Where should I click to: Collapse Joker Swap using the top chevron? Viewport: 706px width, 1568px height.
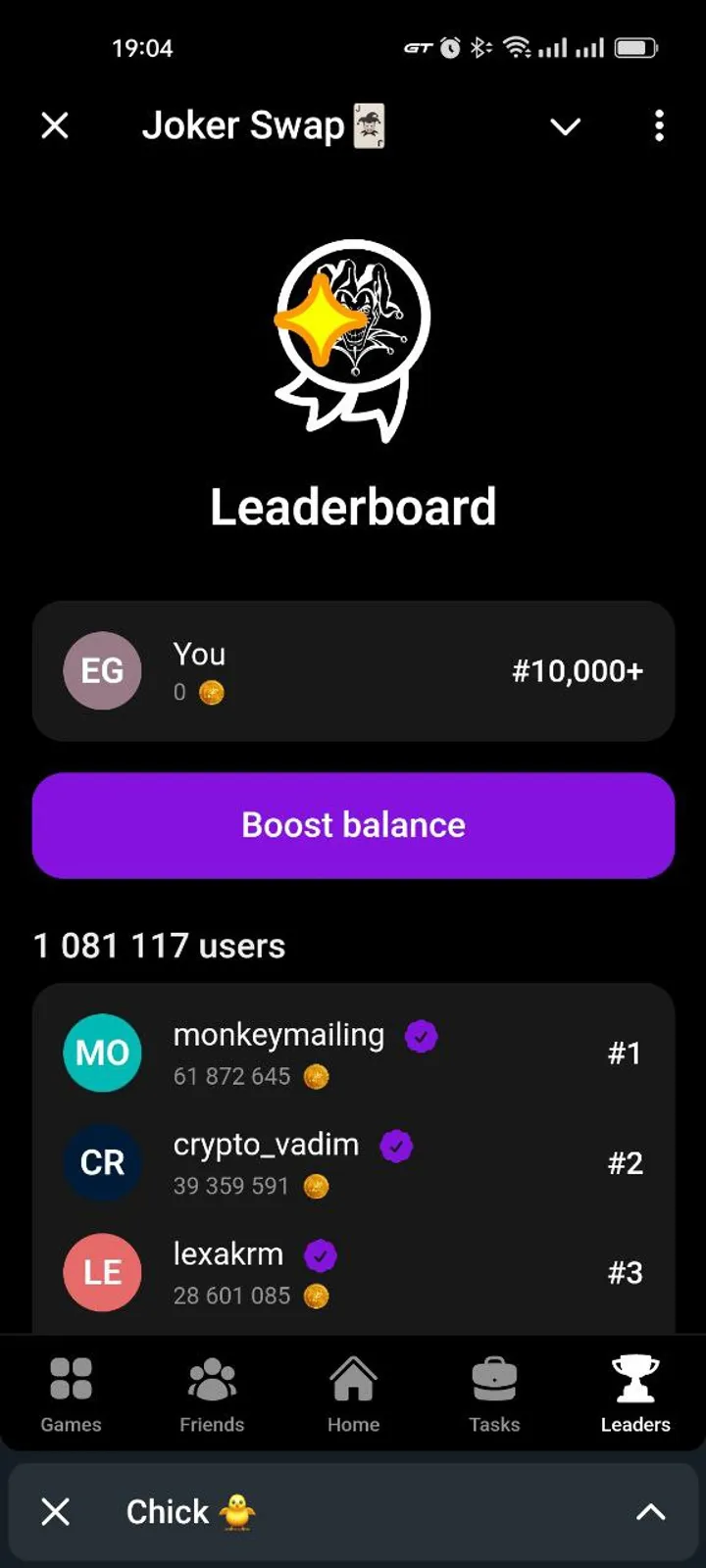565,126
